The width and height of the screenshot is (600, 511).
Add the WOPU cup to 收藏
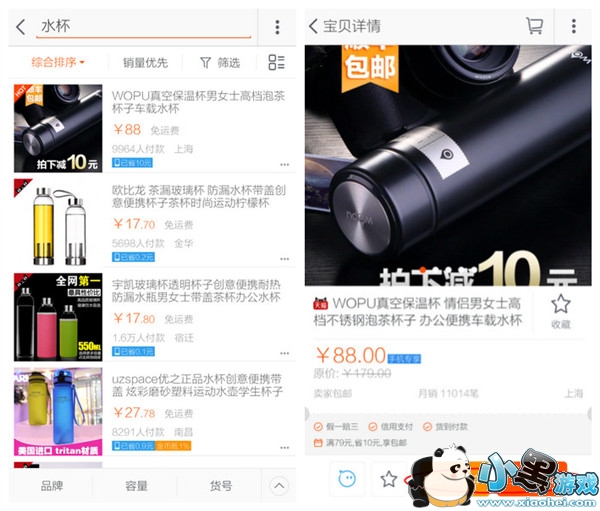point(561,309)
